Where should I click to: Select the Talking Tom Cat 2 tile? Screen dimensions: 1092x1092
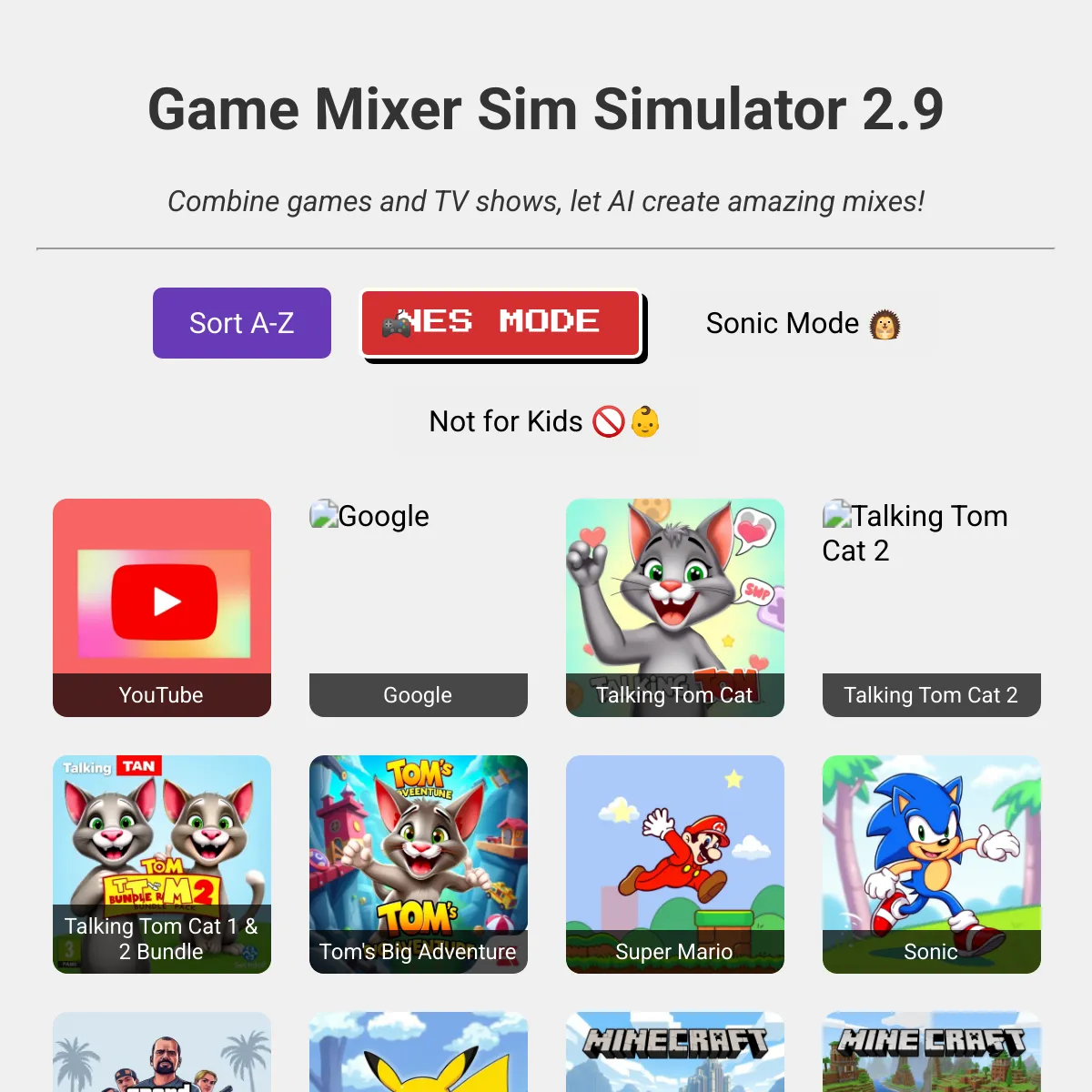[x=932, y=607]
